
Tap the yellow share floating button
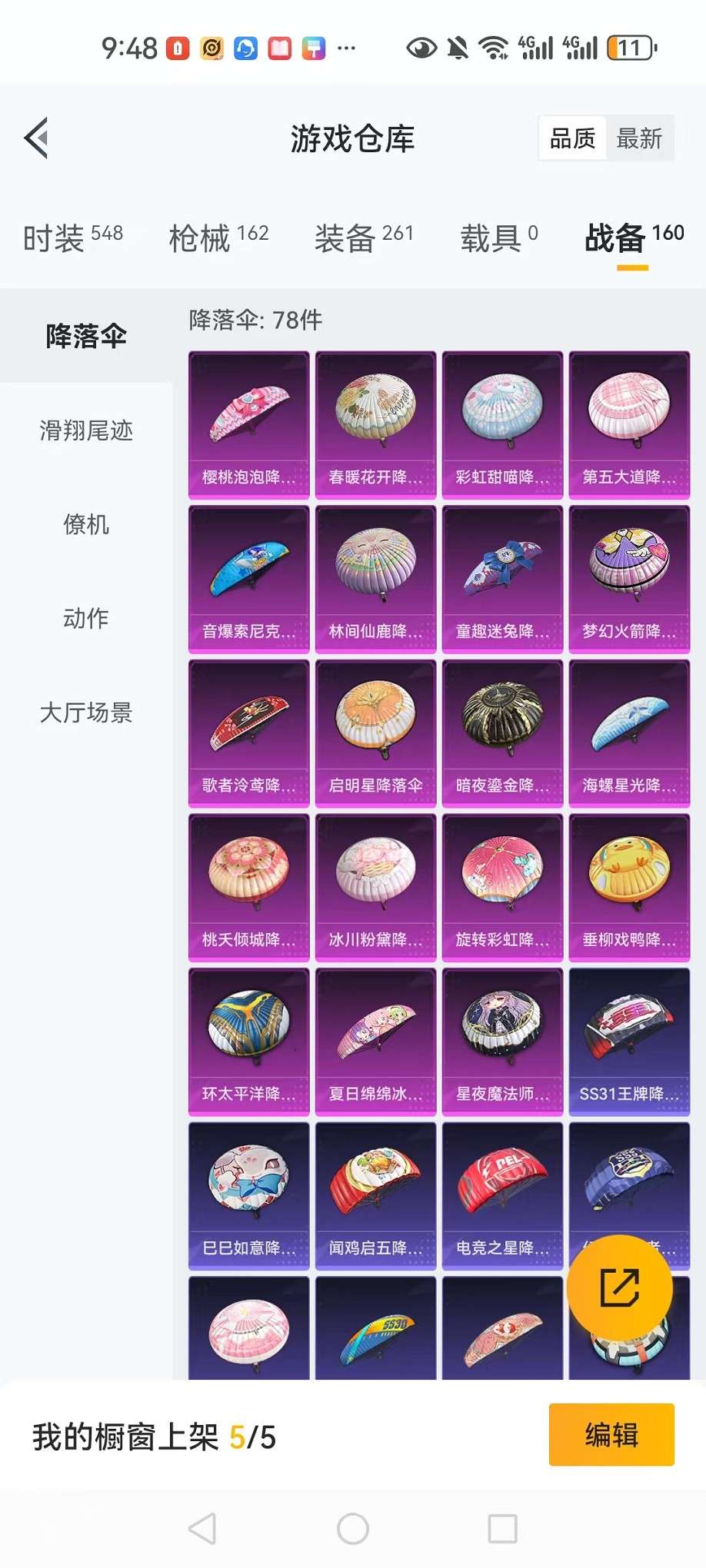click(619, 1287)
